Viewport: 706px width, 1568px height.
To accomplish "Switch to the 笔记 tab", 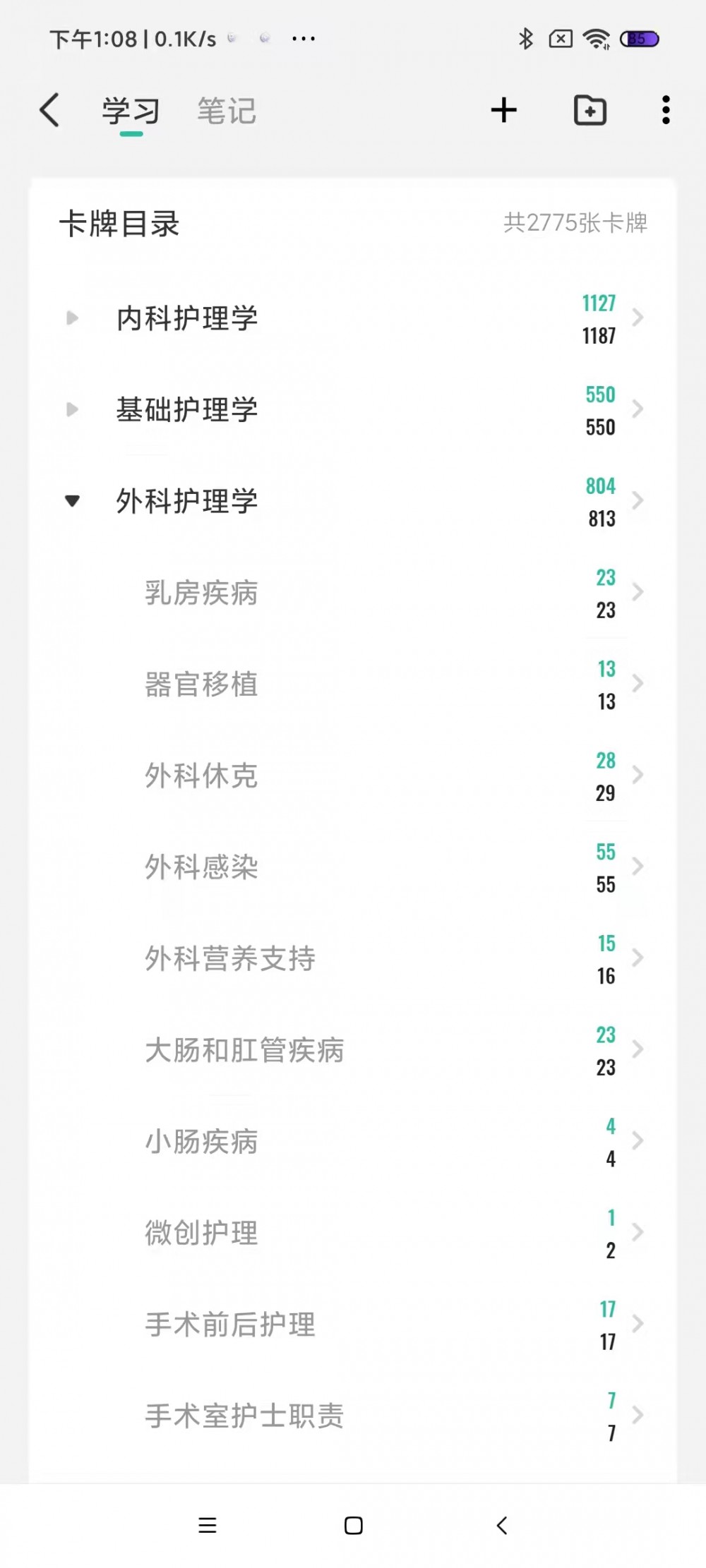I will 226,111.
